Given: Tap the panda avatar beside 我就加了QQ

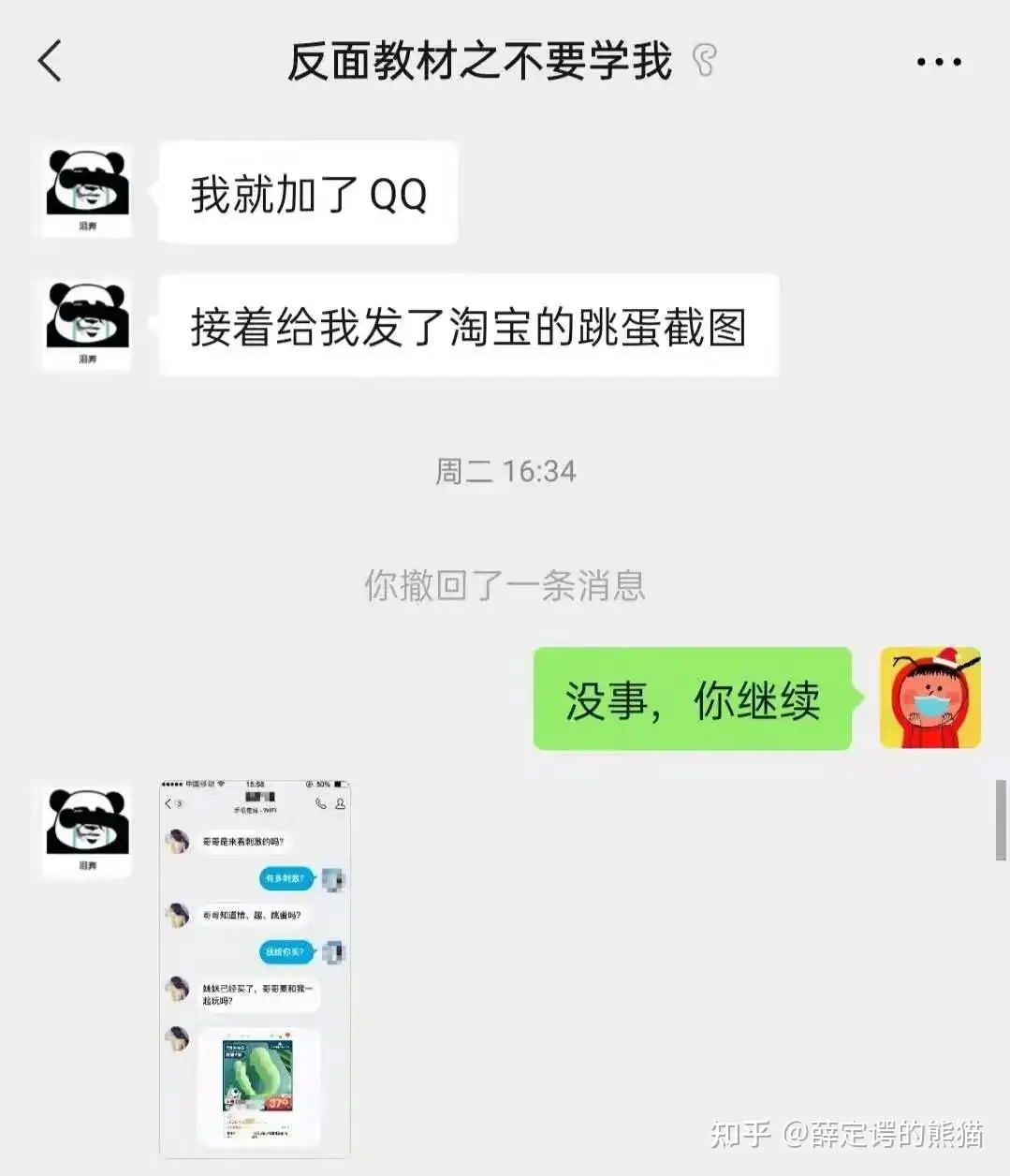Looking at the screenshot, I should click(87, 190).
